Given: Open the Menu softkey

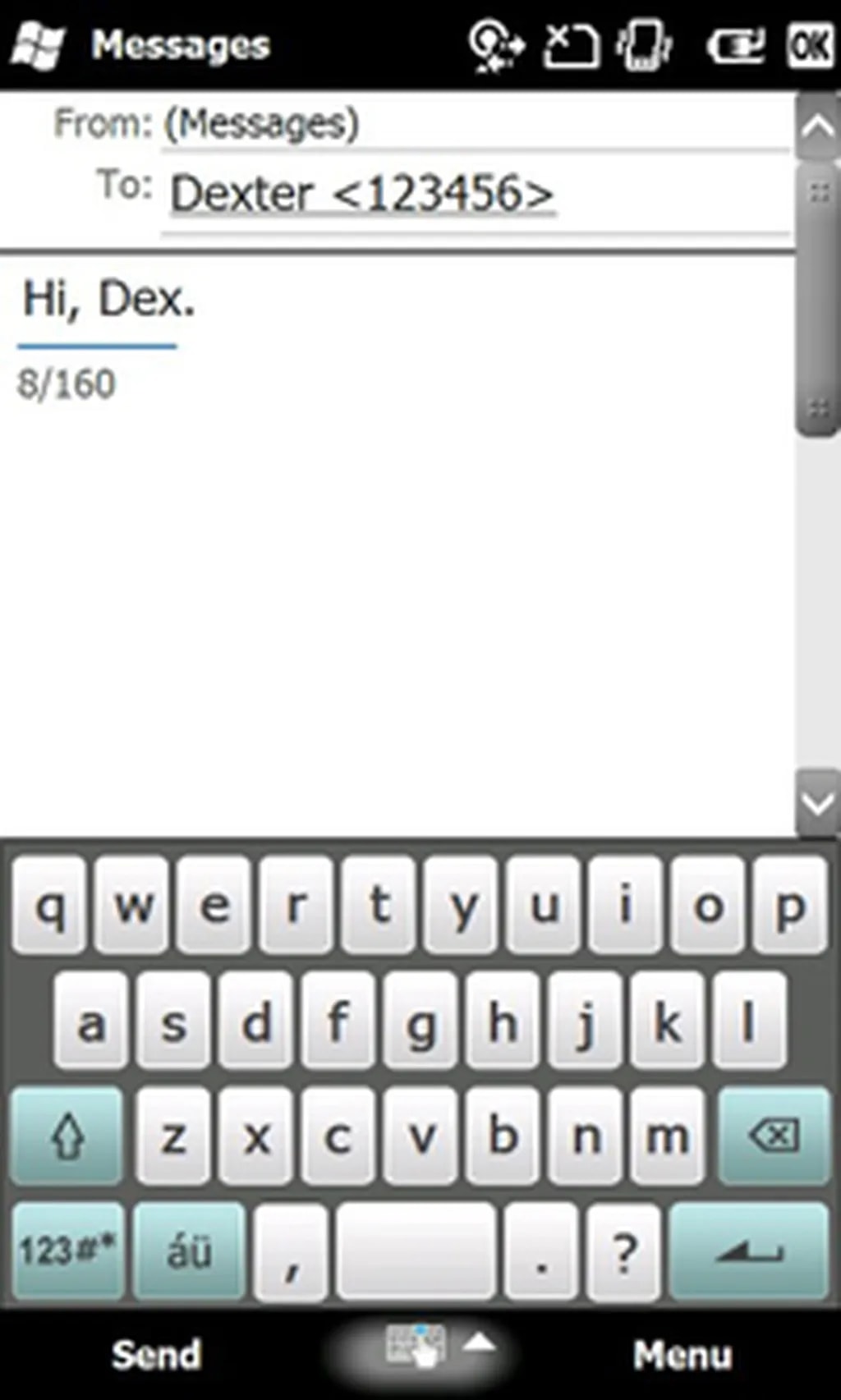Looking at the screenshot, I should (682, 1353).
